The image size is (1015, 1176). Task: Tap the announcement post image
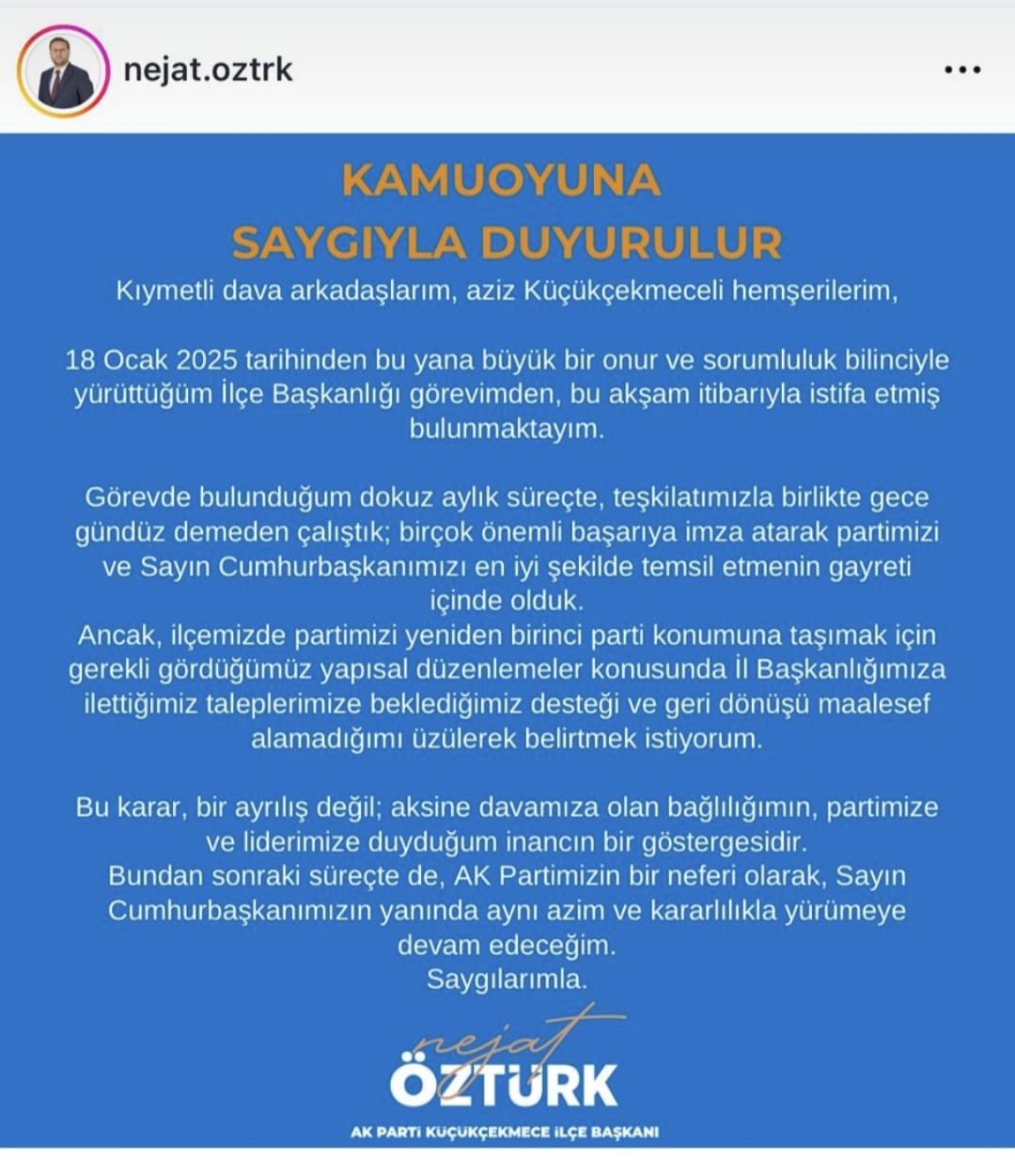pyautogui.click(x=507, y=639)
